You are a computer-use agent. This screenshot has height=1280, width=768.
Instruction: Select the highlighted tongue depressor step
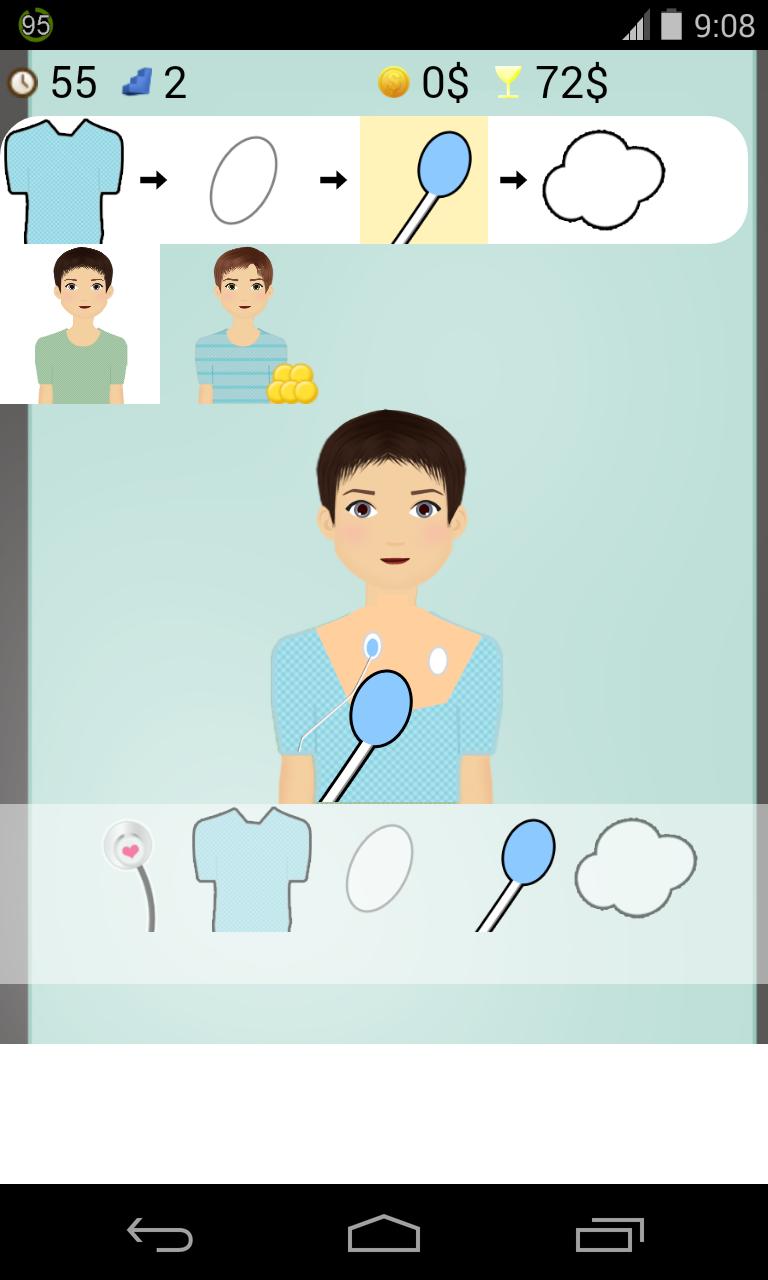424,178
